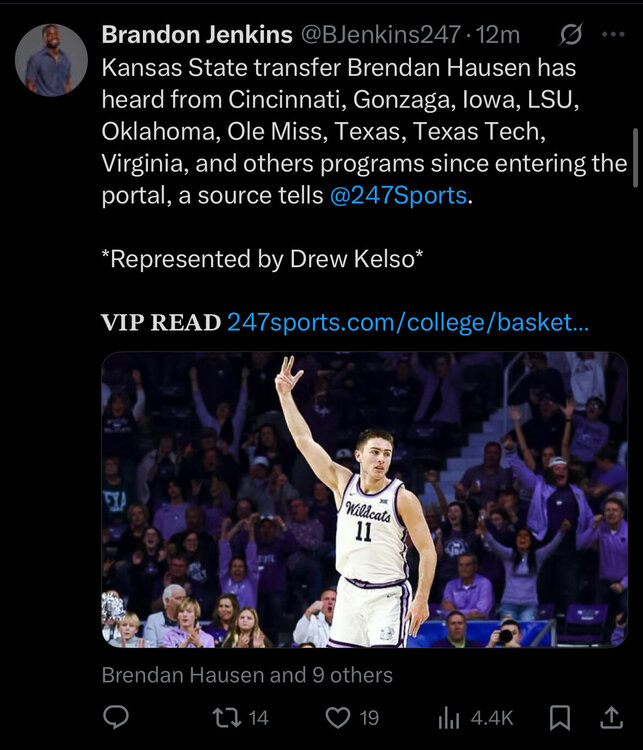The height and width of the screenshot is (750, 643).
Task: Reply to this tweet
Action: [x=117, y=717]
